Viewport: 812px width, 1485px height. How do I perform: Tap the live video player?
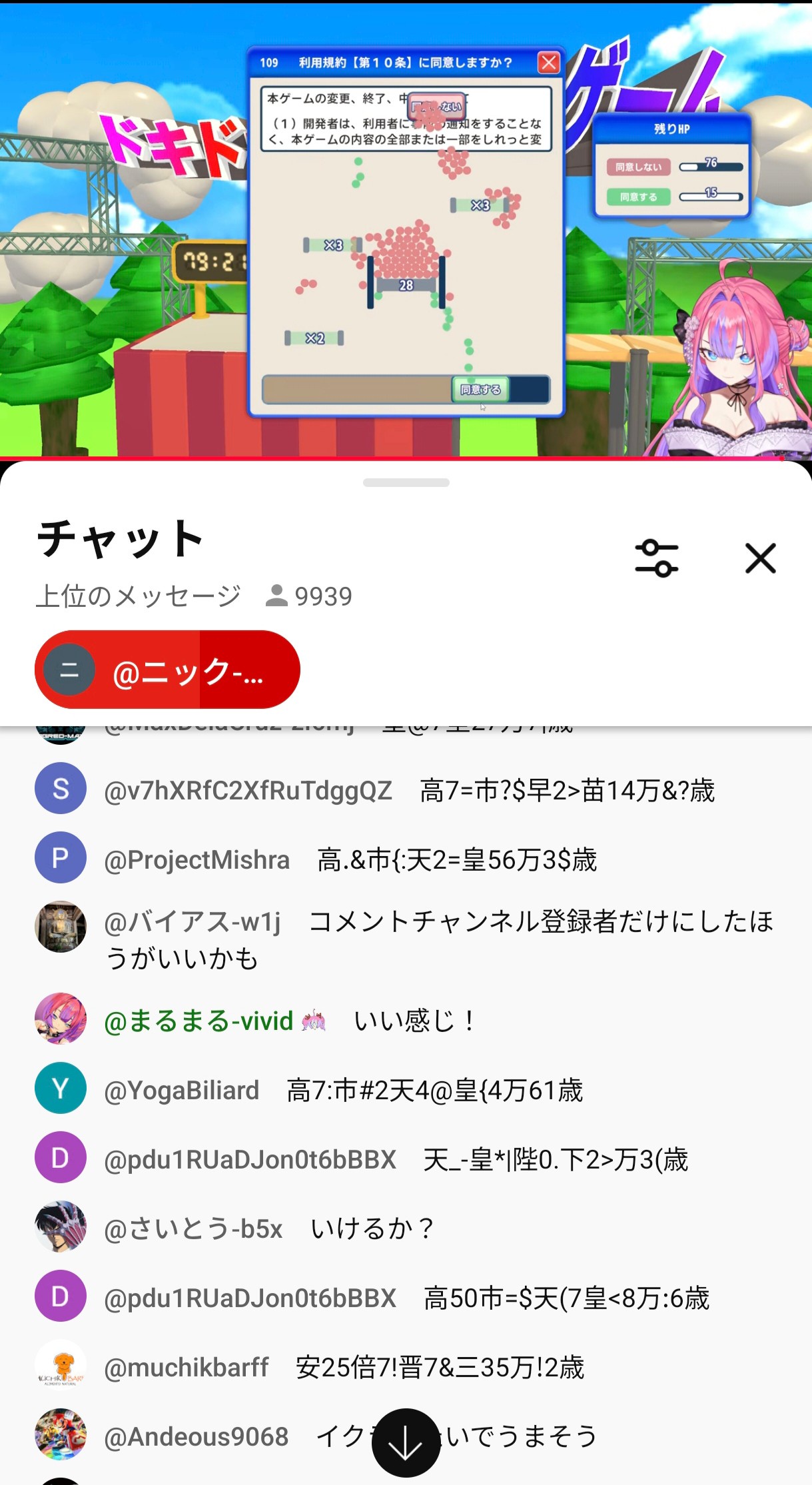point(406,230)
